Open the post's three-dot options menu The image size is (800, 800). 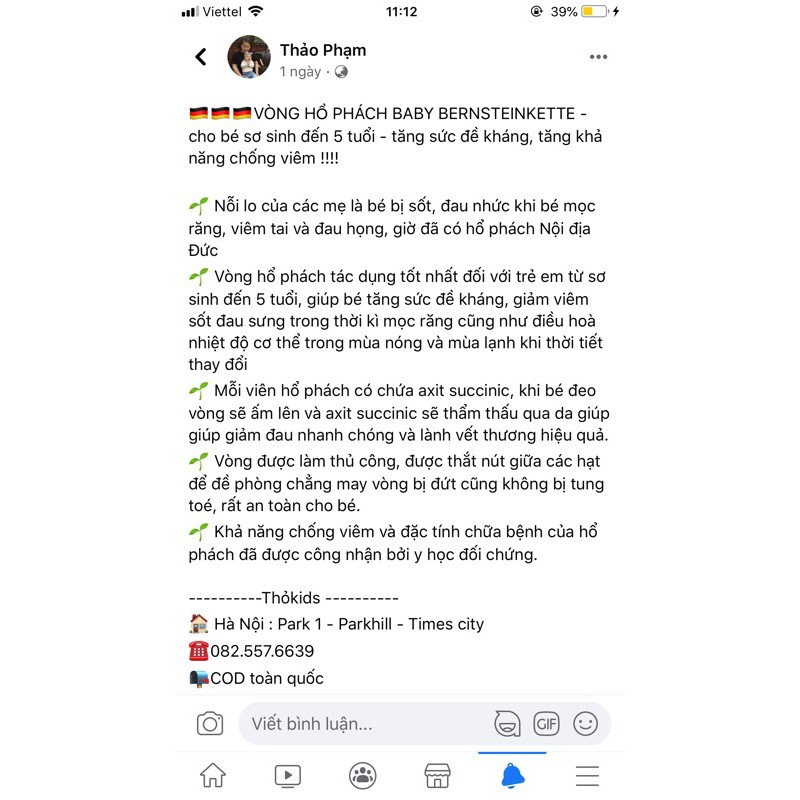coord(598,57)
